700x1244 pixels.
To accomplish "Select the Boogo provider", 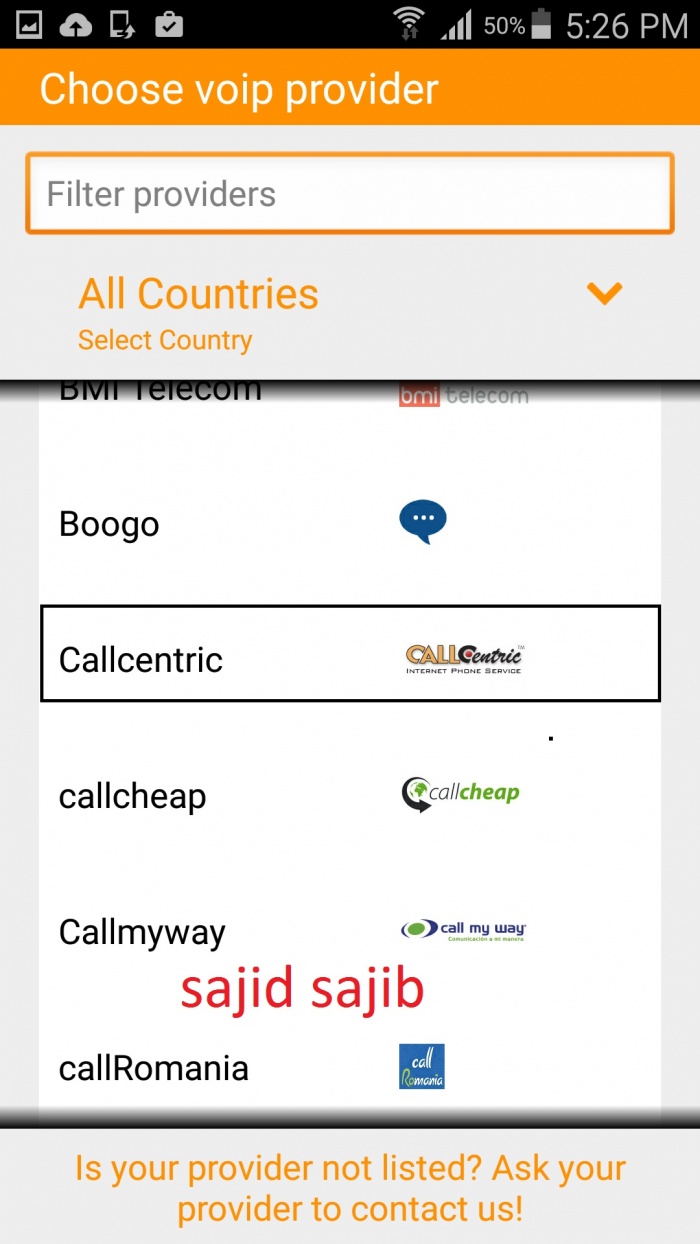I will 349,524.
